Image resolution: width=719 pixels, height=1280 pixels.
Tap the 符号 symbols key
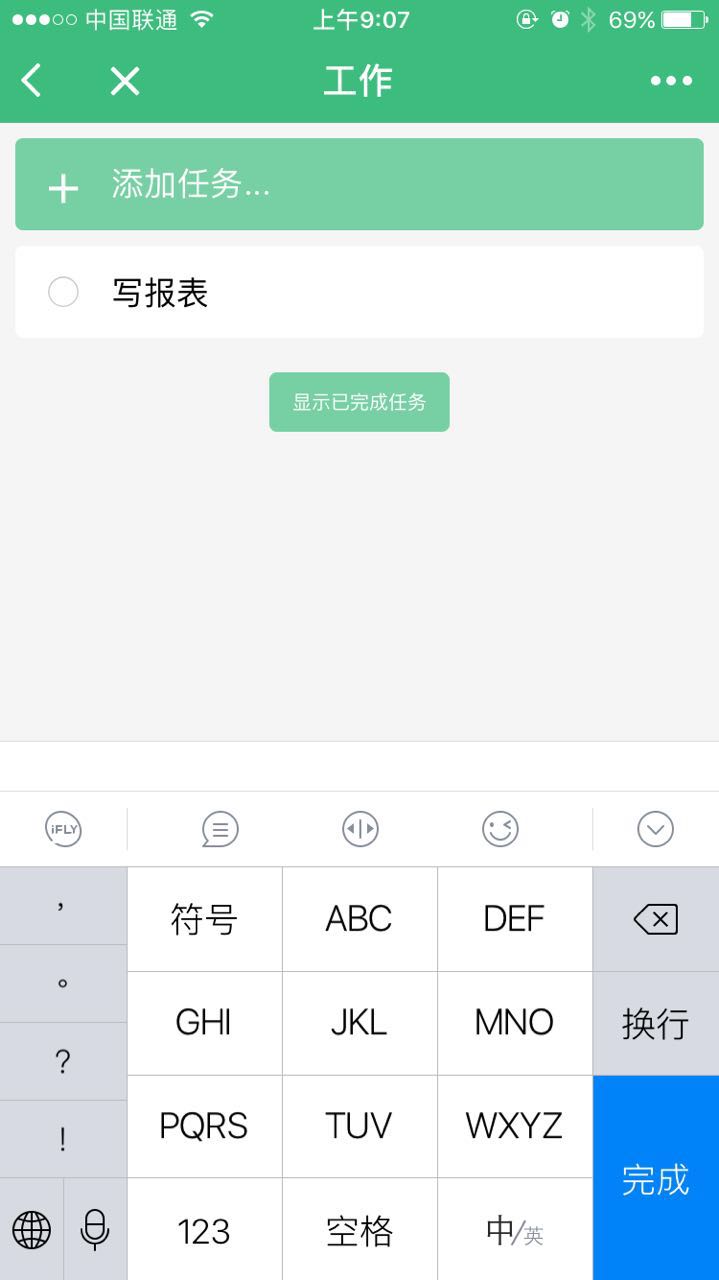click(x=204, y=919)
